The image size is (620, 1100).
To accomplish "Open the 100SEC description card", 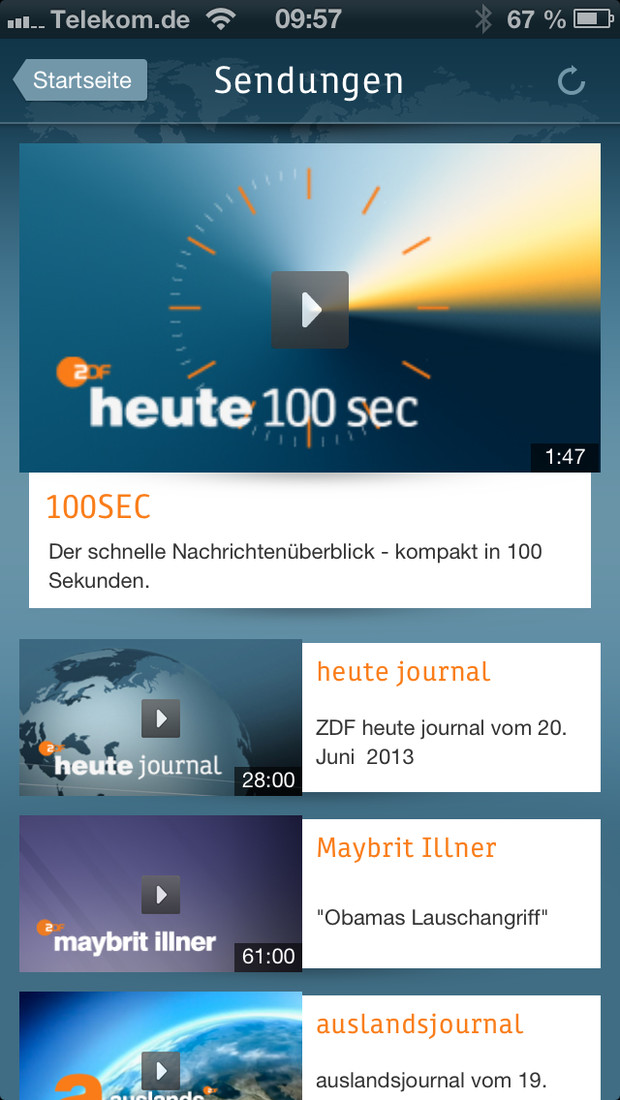I will pos(309,540).
